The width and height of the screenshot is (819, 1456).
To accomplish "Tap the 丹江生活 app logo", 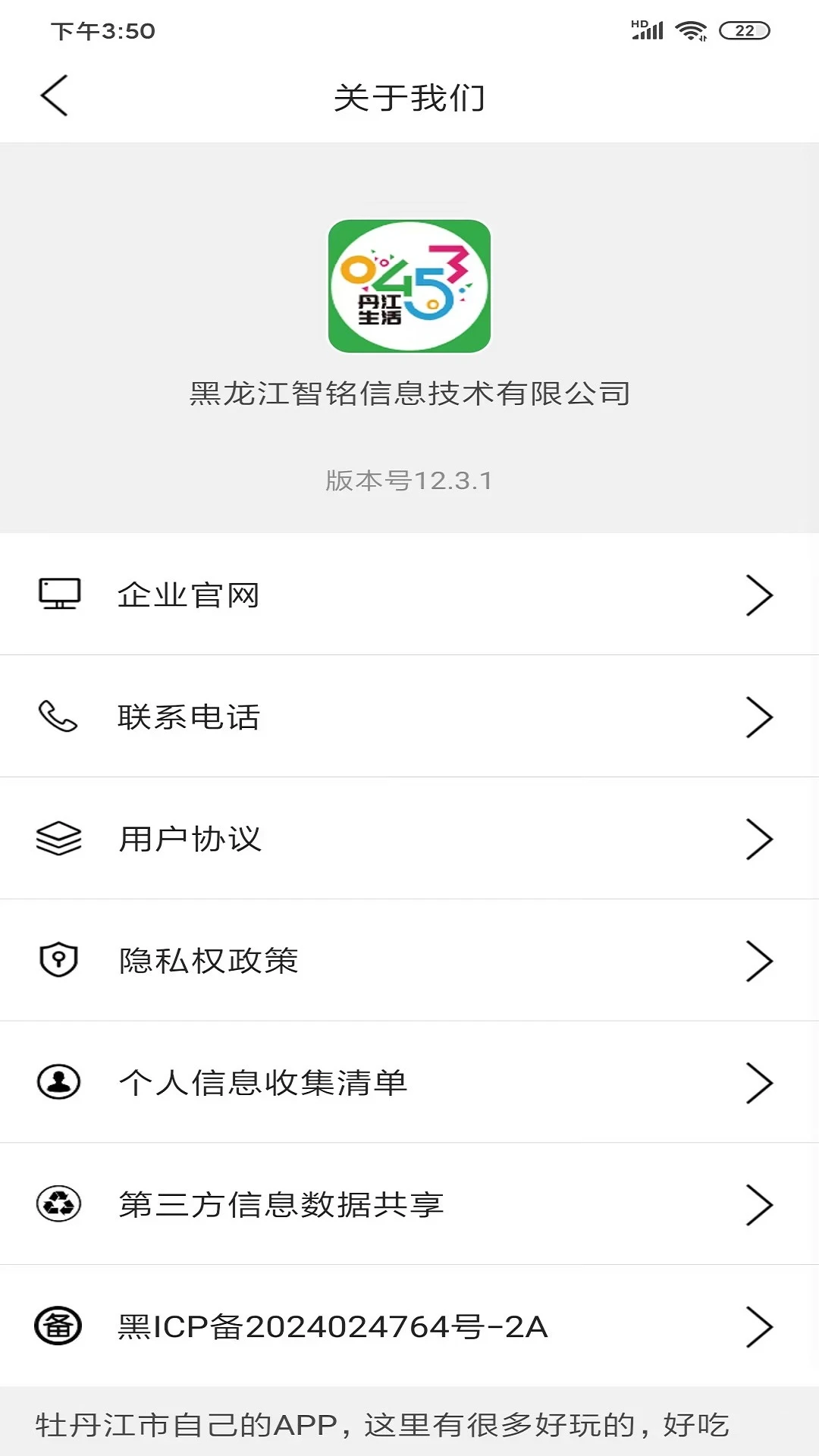I will (x=409, y=287).
